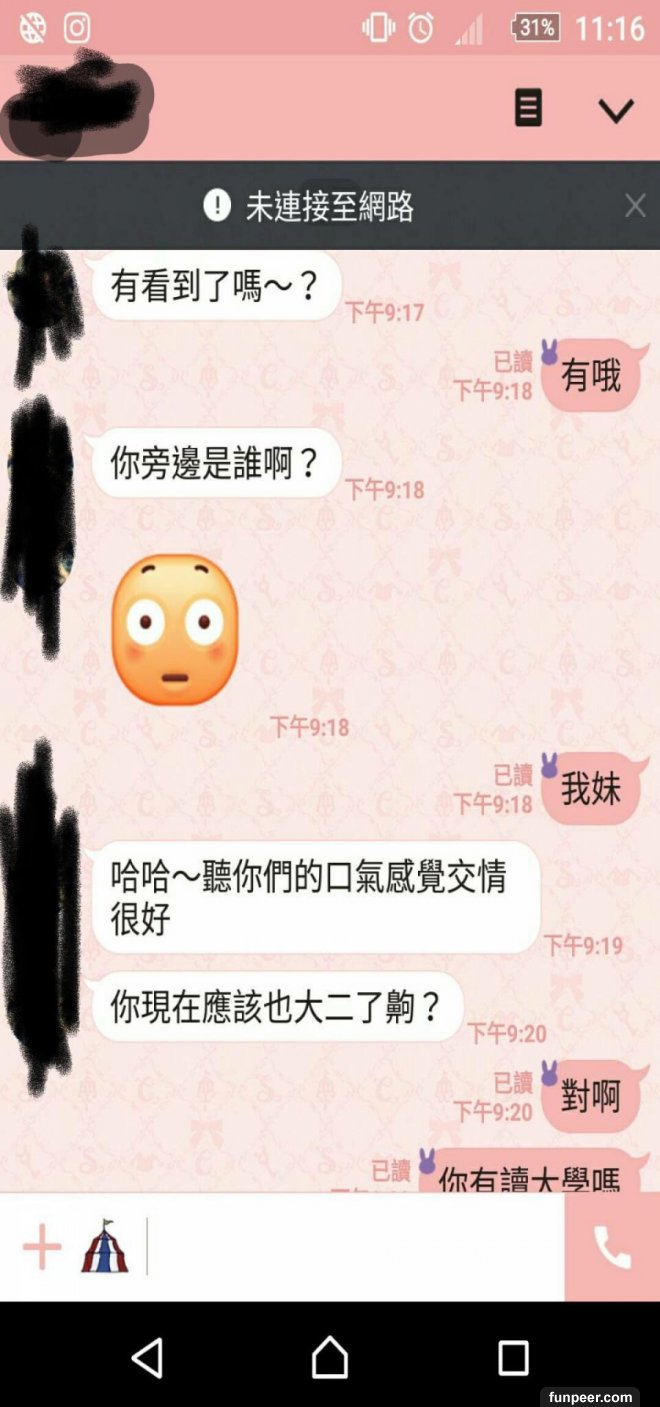The image size is (660, 1407).
Task: Dismiss the 未連接至網路 banner
Action: click(635, 206)
